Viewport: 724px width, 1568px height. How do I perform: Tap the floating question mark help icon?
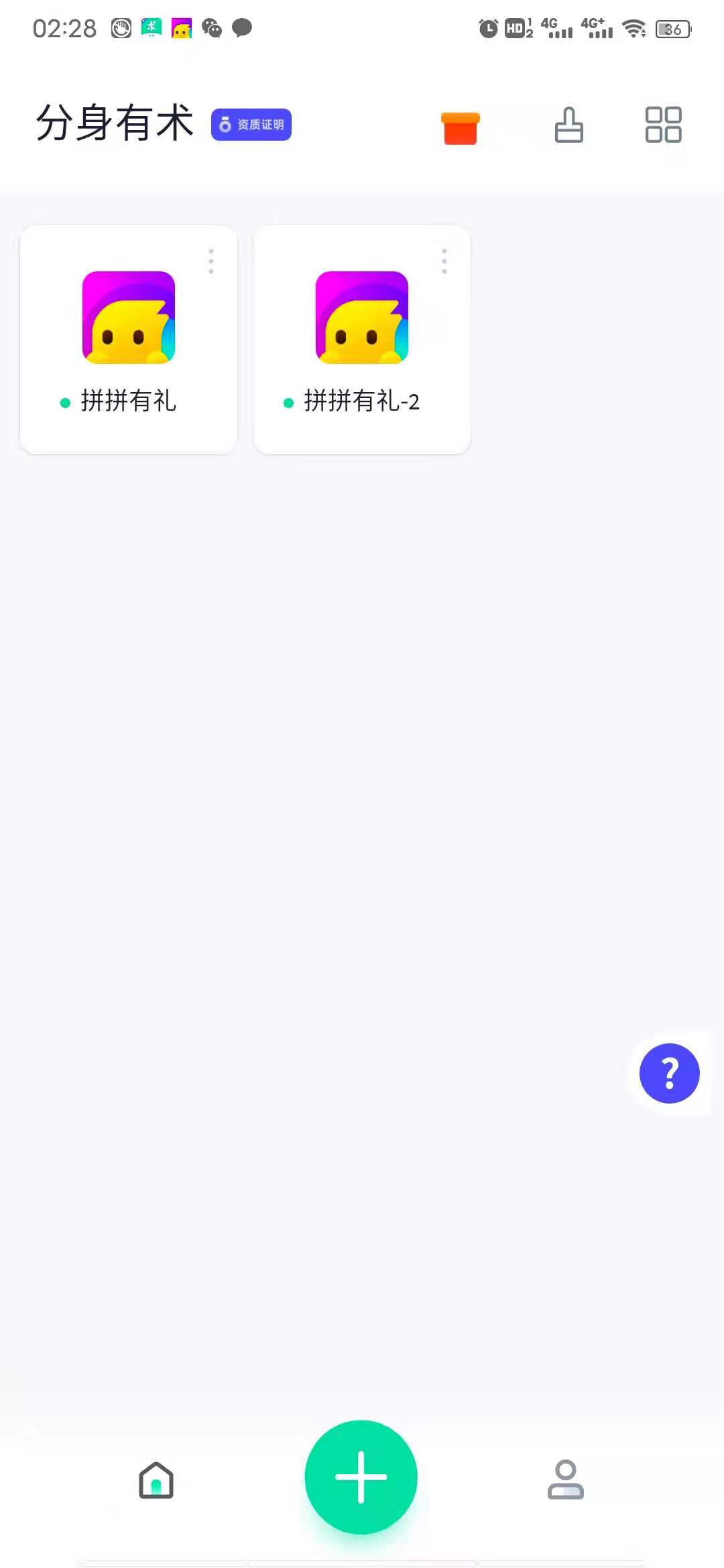[x=668, y=1073]
